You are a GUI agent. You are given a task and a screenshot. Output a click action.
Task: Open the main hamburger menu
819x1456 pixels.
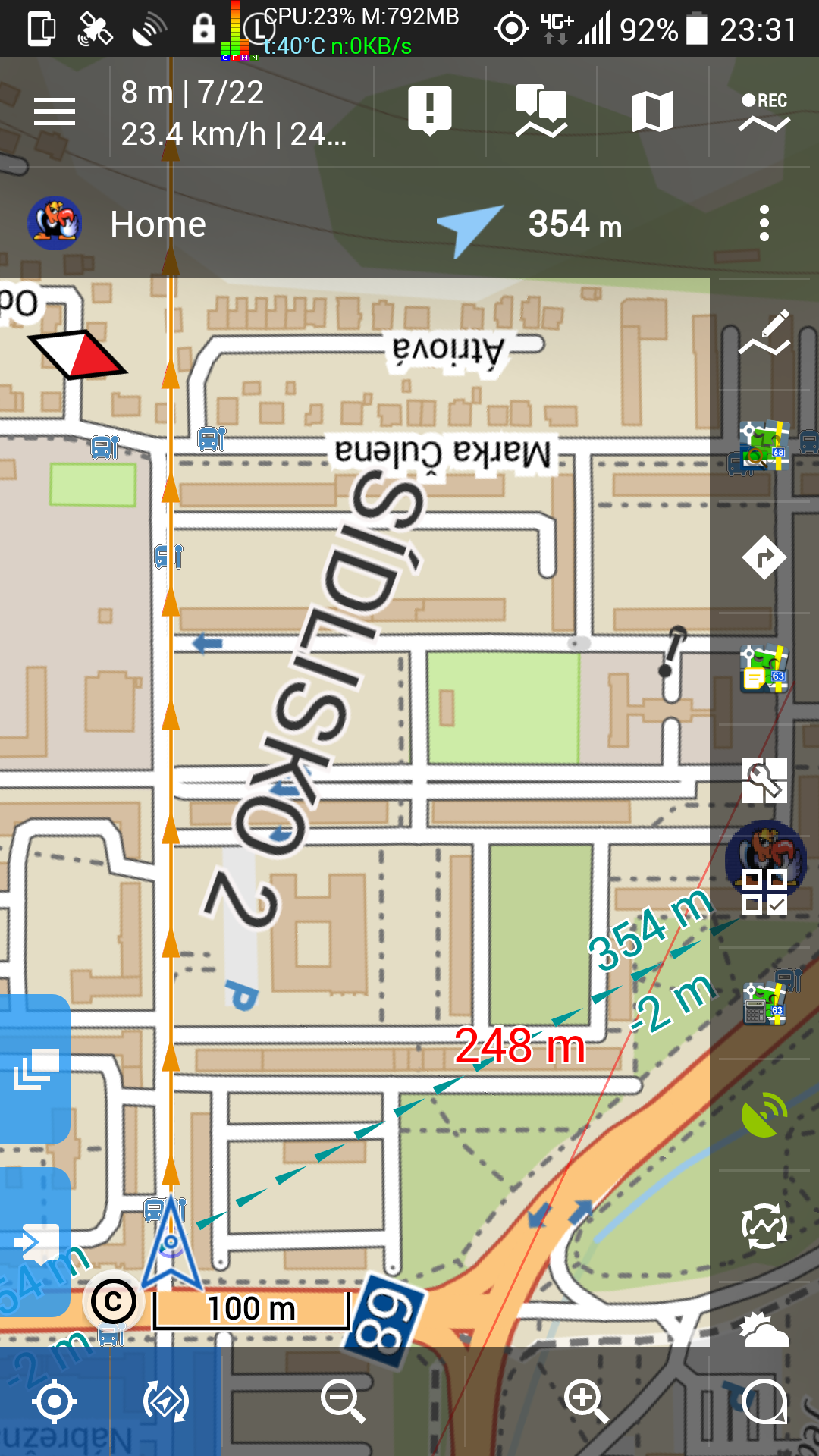click(55, 112)
